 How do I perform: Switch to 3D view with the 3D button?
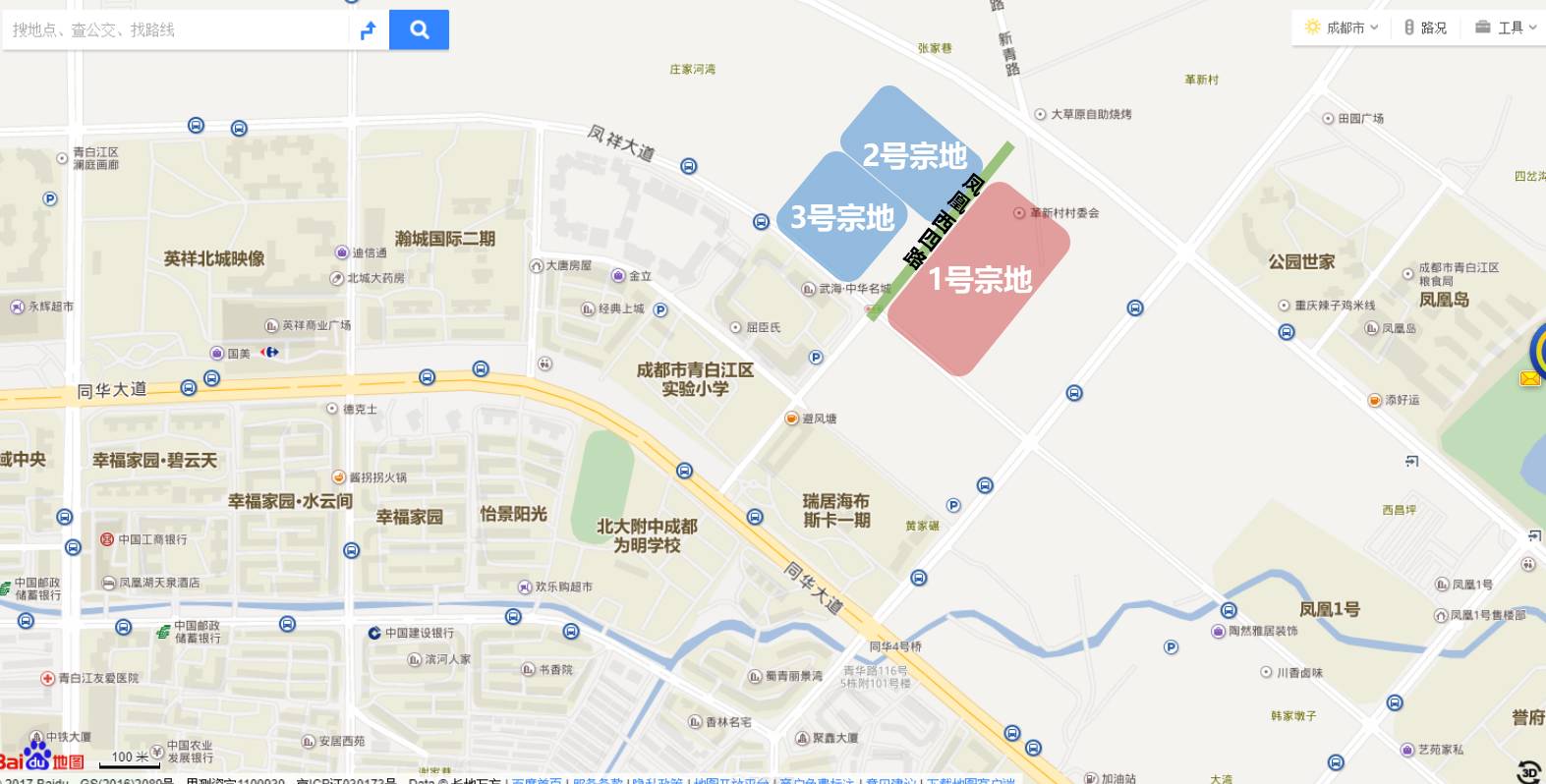(x=1529, y=772)
